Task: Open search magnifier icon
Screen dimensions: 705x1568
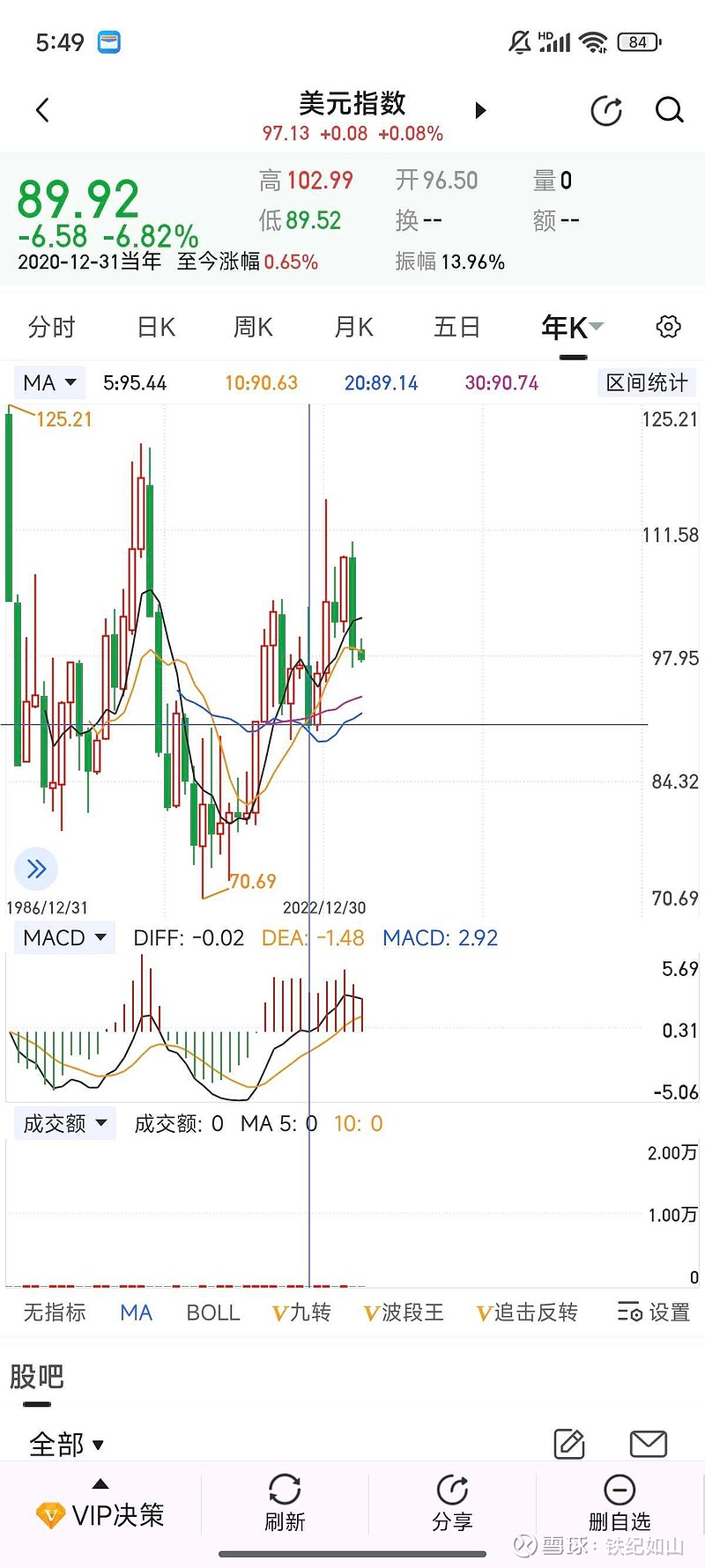Action: coord(669,110)
